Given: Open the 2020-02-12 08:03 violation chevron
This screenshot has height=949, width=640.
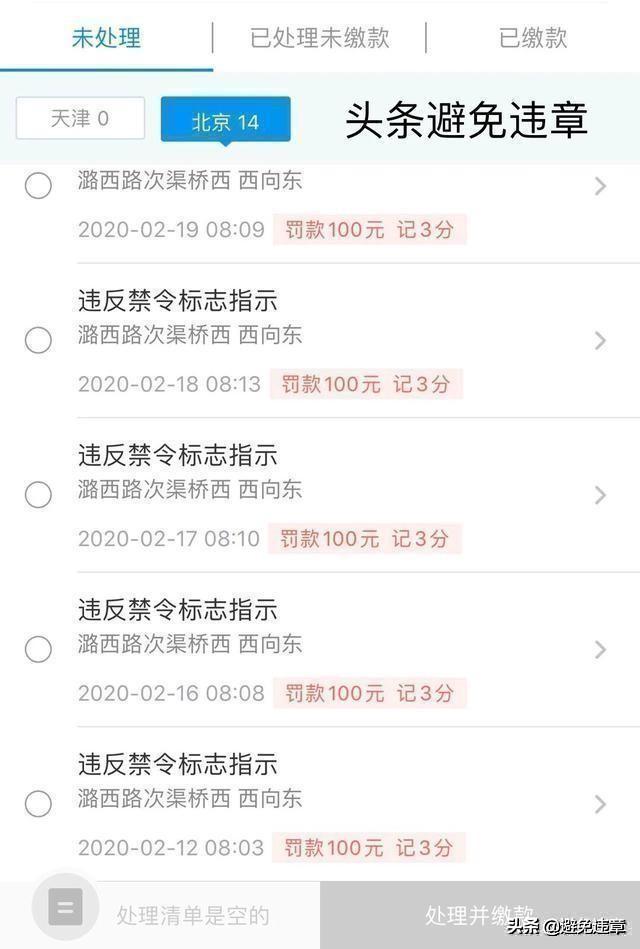Looking at the screenshot, I should [x=600, y=804].
